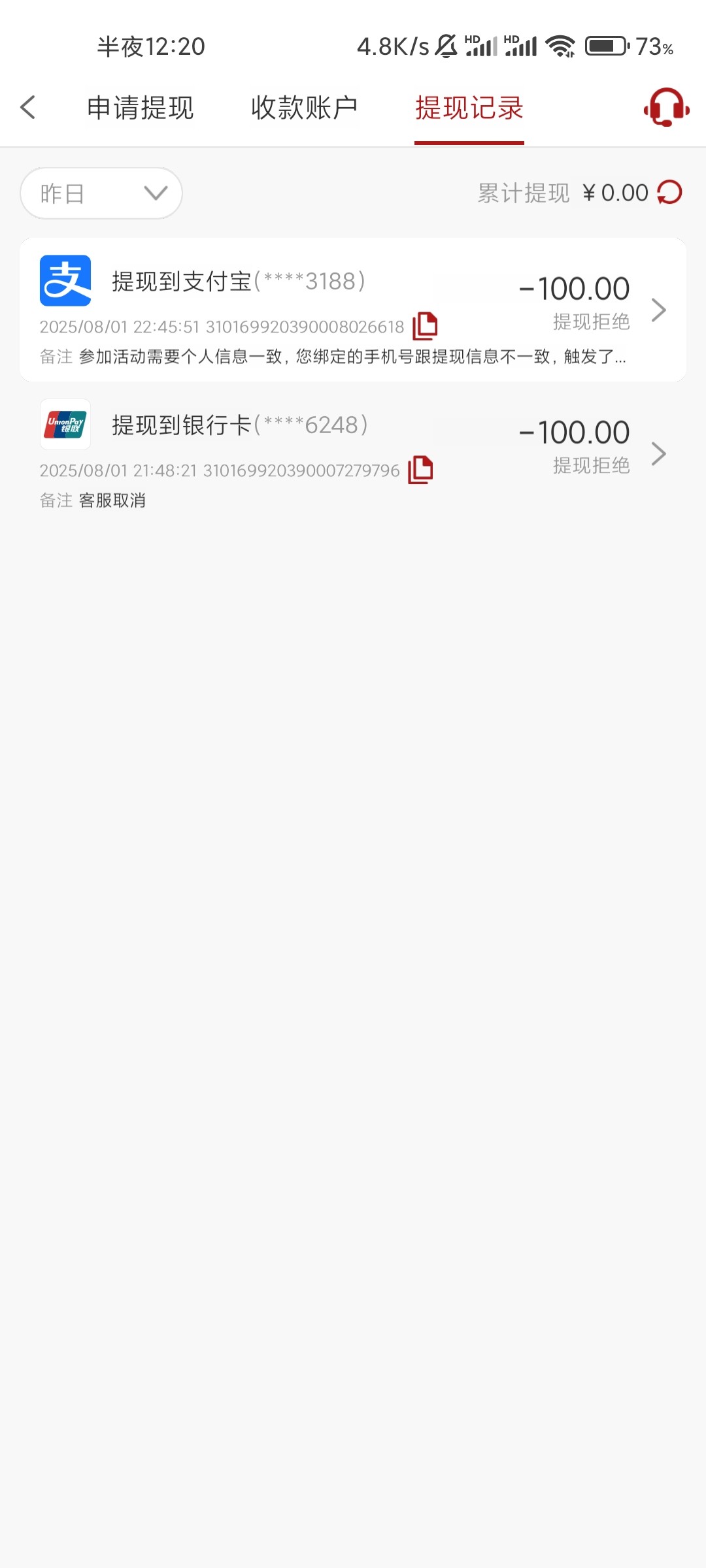Screen dimensions: 706x1568
Task: Open the 提现到银行卡 (****6248) record
Action: click(353, 453)
